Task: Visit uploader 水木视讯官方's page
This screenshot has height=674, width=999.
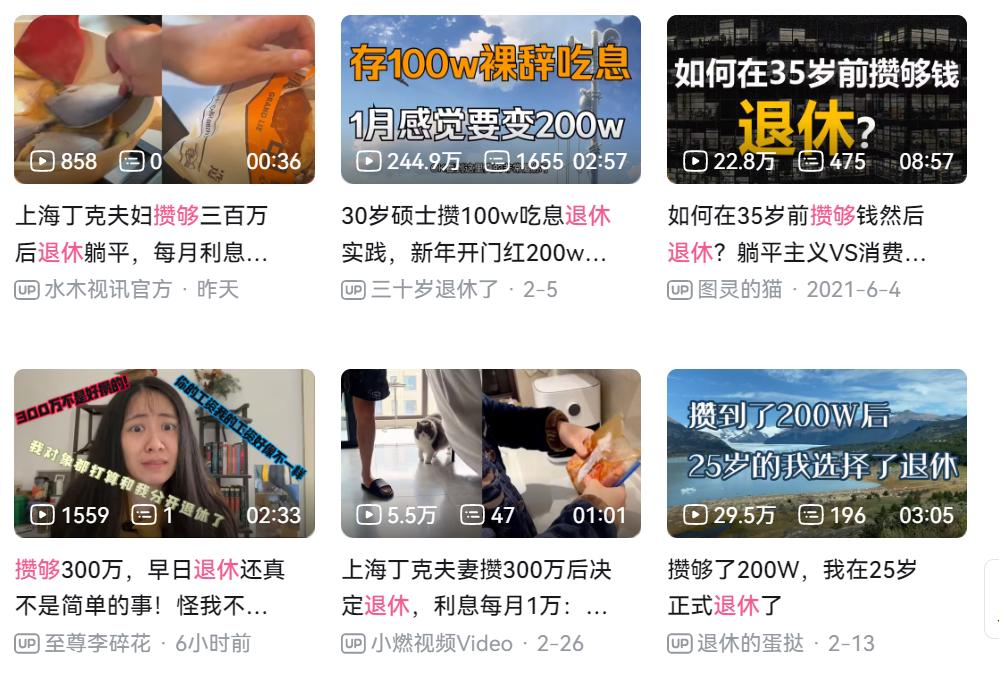Action: (x=107, y=290)
